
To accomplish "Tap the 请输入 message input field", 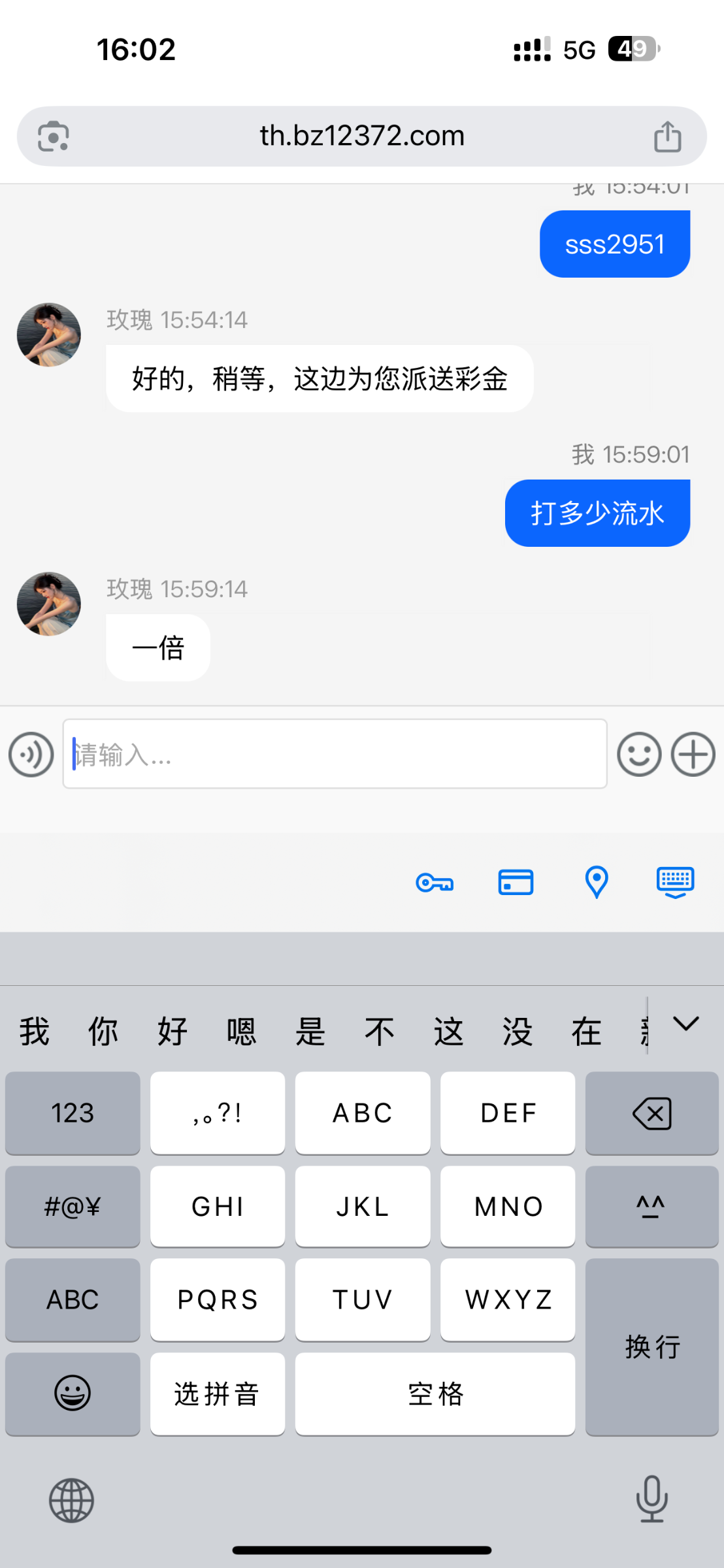I will 335,754.
